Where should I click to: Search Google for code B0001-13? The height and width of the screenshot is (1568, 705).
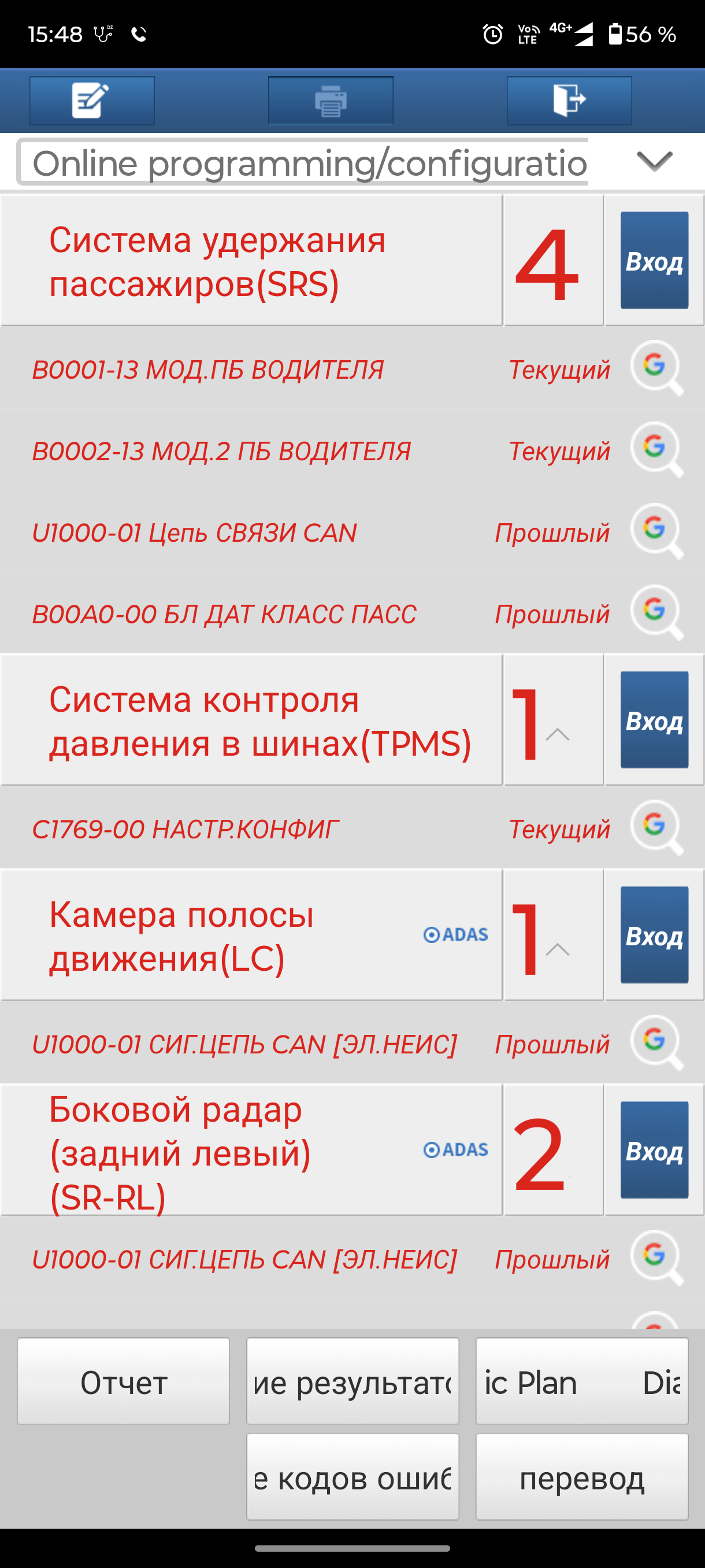656,368
